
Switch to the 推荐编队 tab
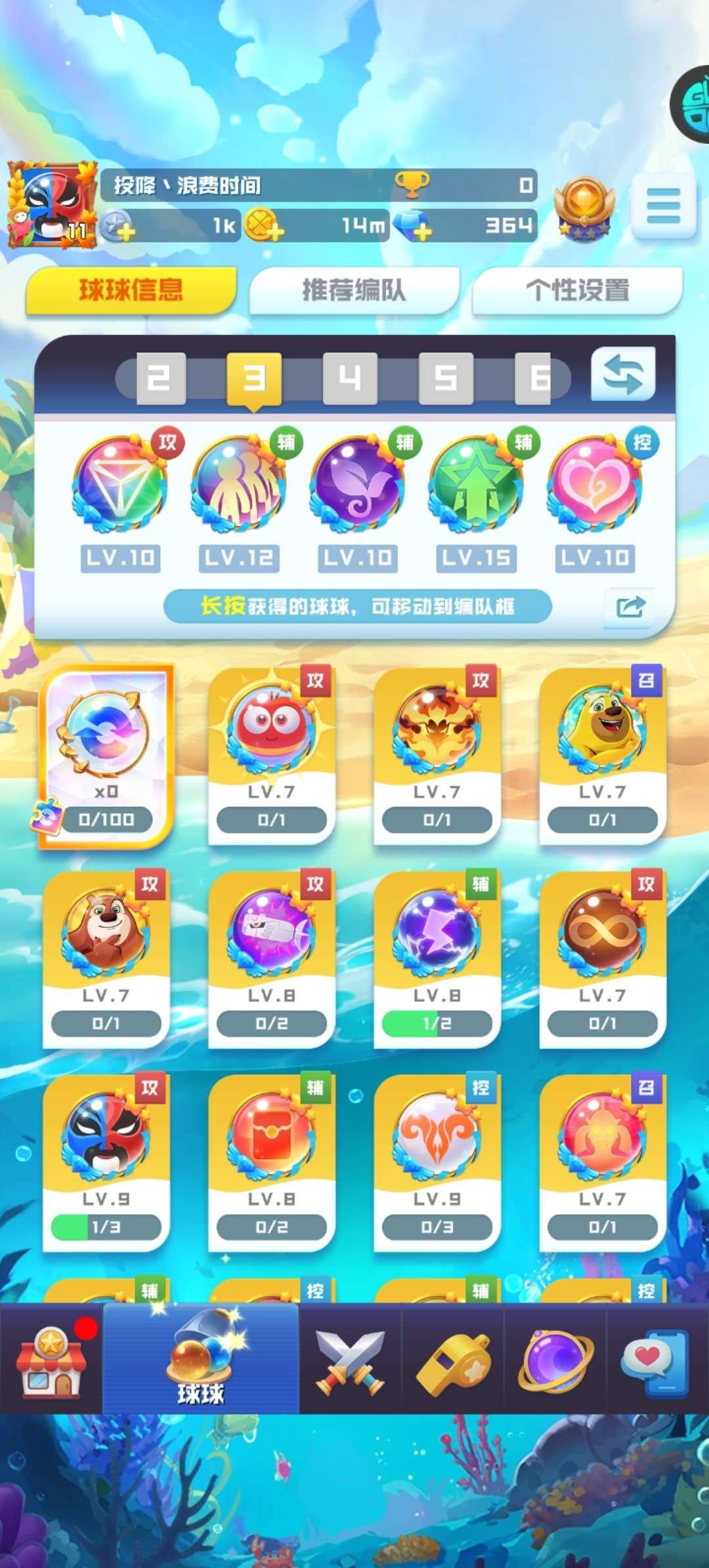click(x=354, y=290)
